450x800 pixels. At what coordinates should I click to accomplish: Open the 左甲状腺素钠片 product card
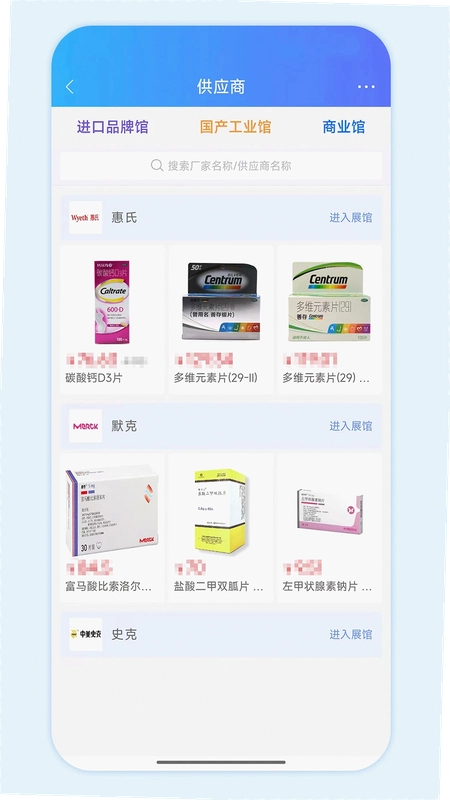330,528
